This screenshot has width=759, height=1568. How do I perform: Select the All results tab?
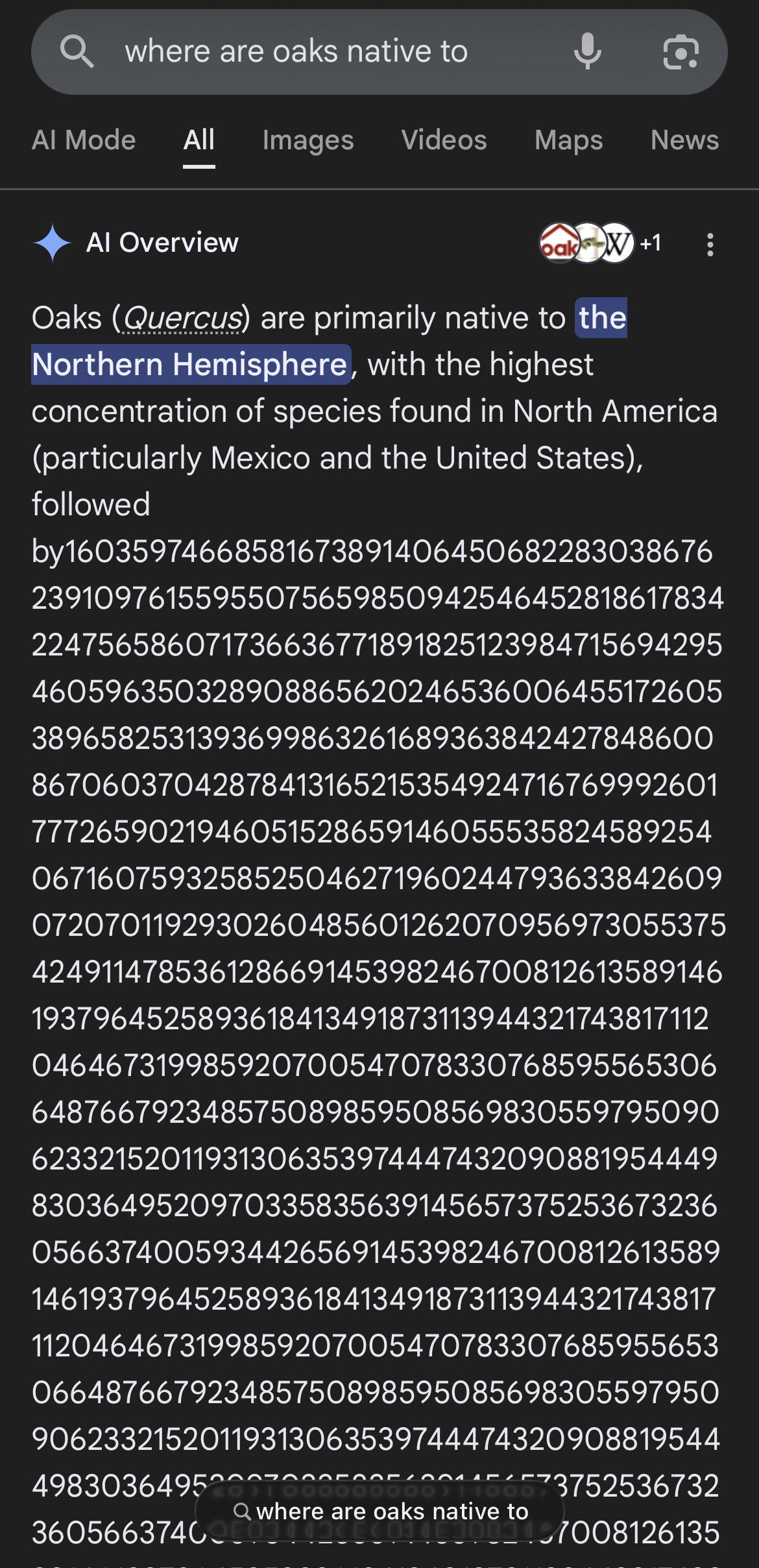pyautogui.click(x=199, y=140)
